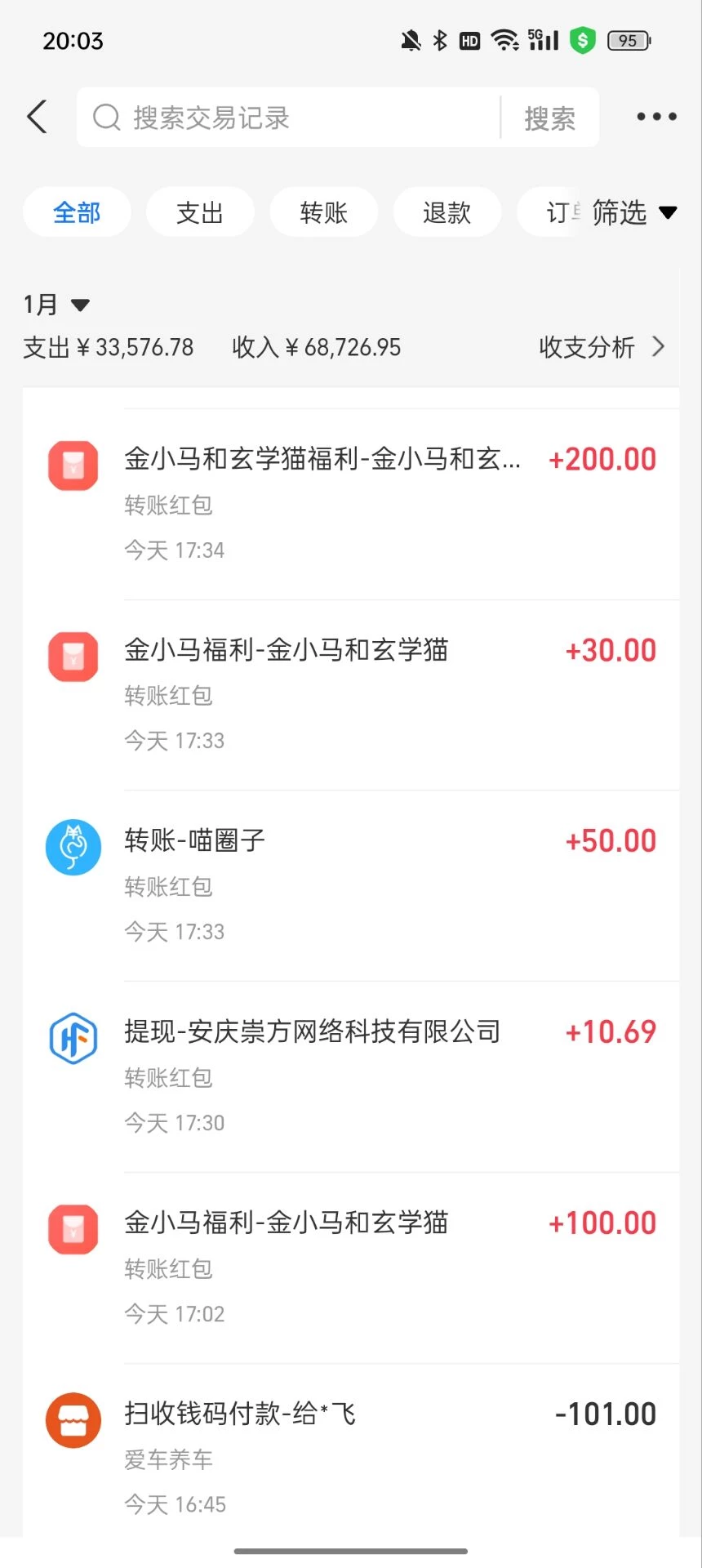This screenshot has width=702, height=1568.
Task: Open 提现-安庆崇方网络科技有限公司 record
Action: point(351,1076)
